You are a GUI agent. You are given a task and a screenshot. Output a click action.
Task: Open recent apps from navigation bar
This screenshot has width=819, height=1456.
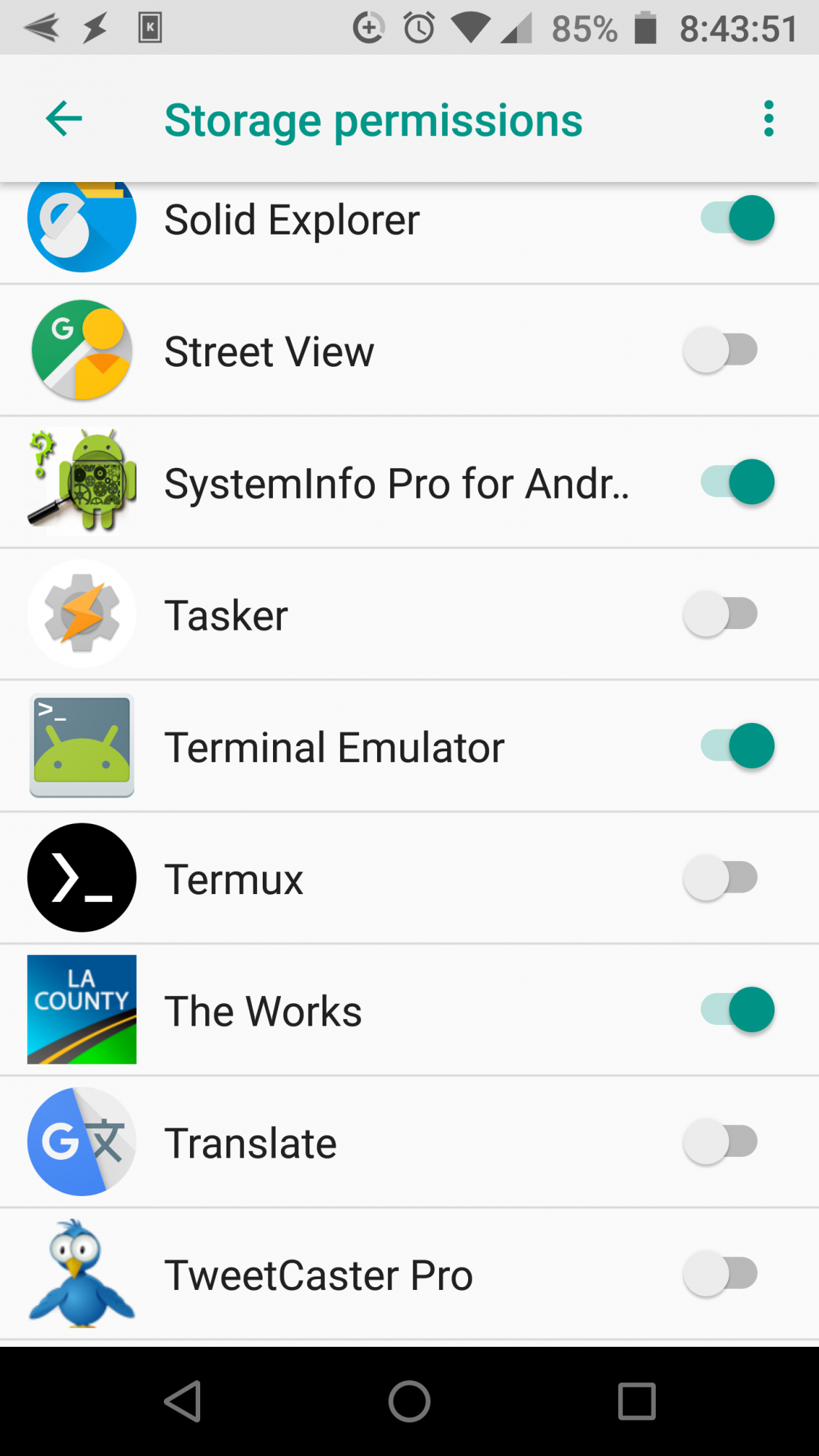click(636, 1401)
